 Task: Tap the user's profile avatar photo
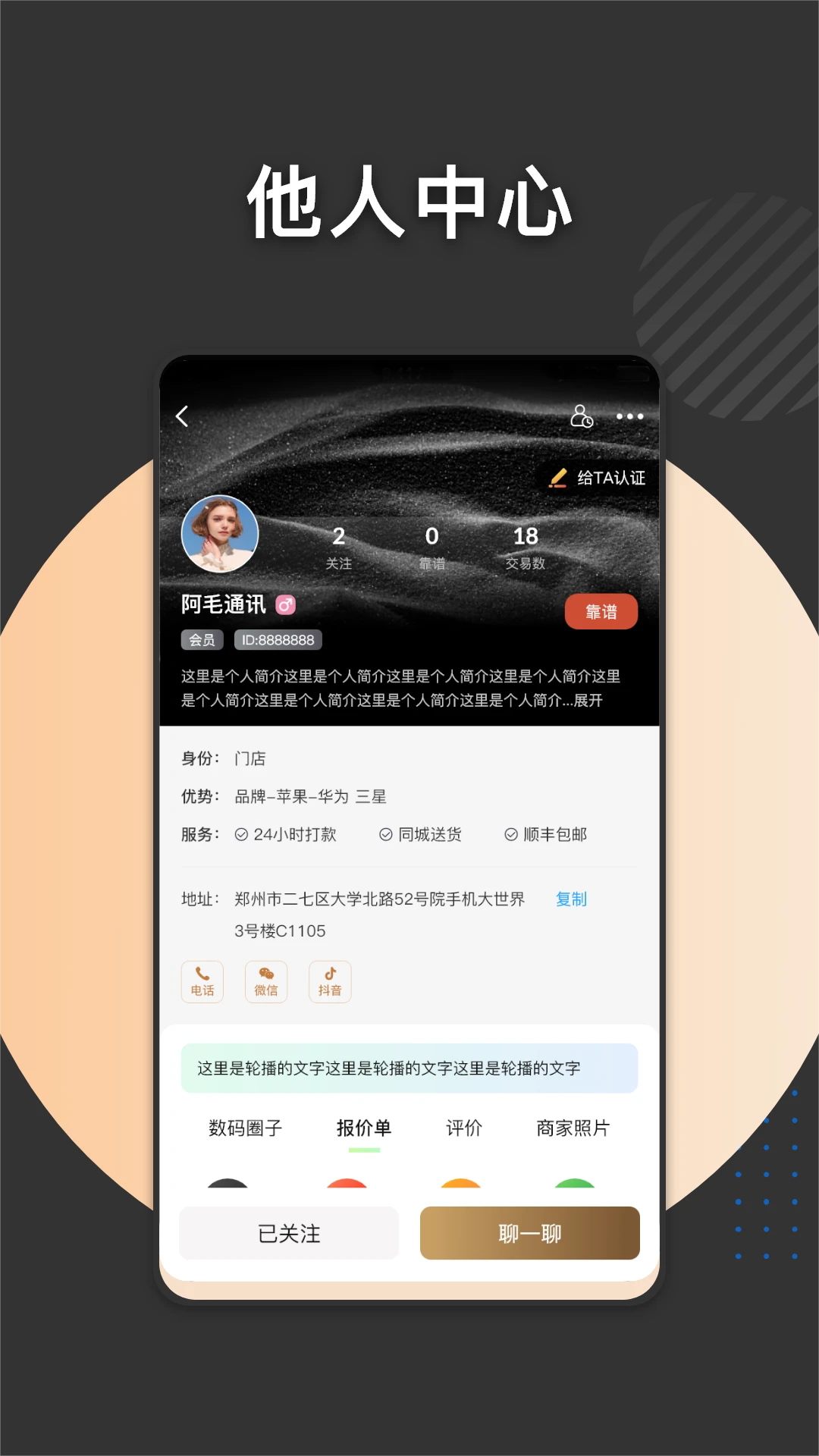click(221, 535)
